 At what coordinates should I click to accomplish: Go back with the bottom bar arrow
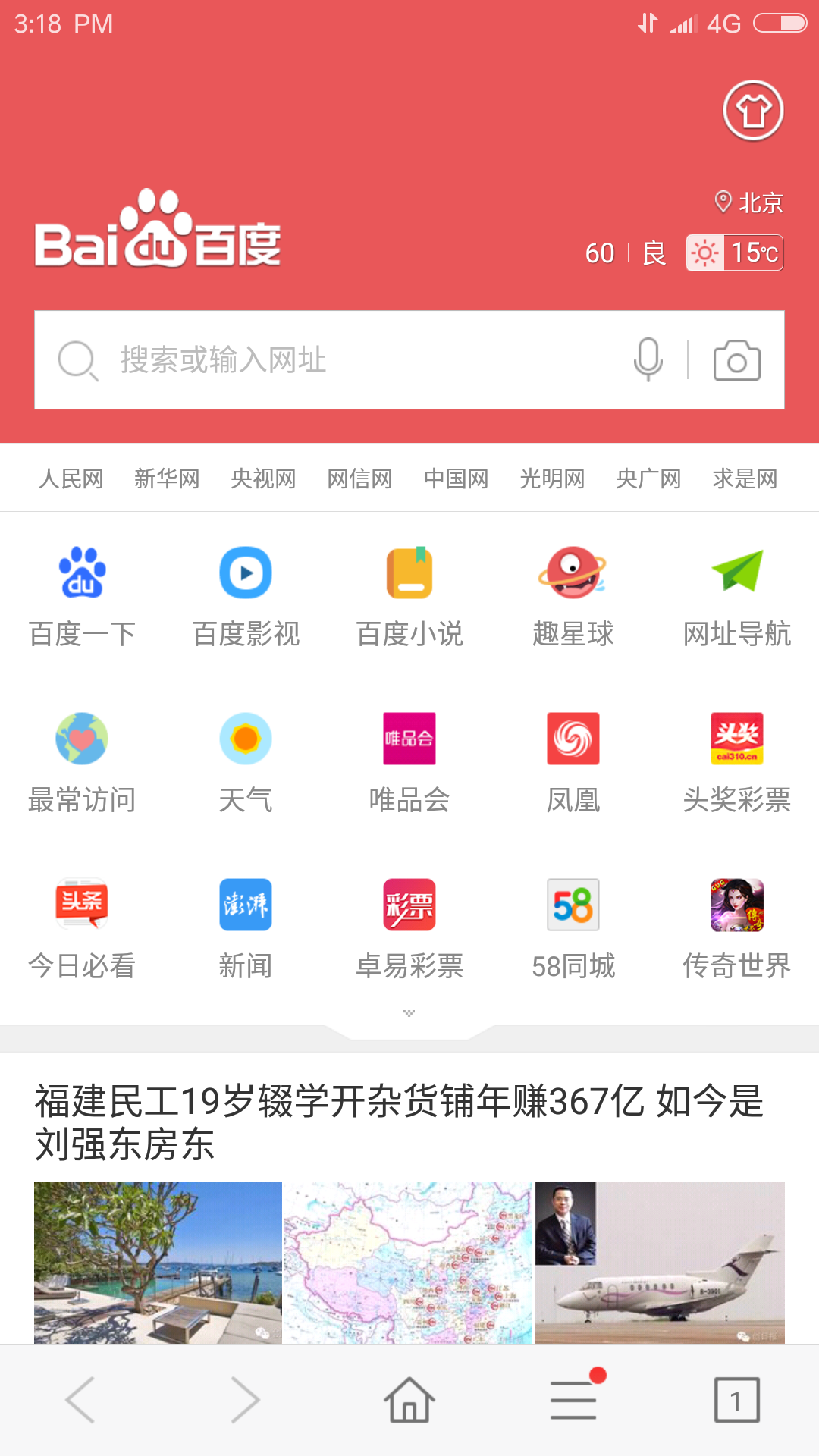pyautogui.click(x=80, y=1400)
